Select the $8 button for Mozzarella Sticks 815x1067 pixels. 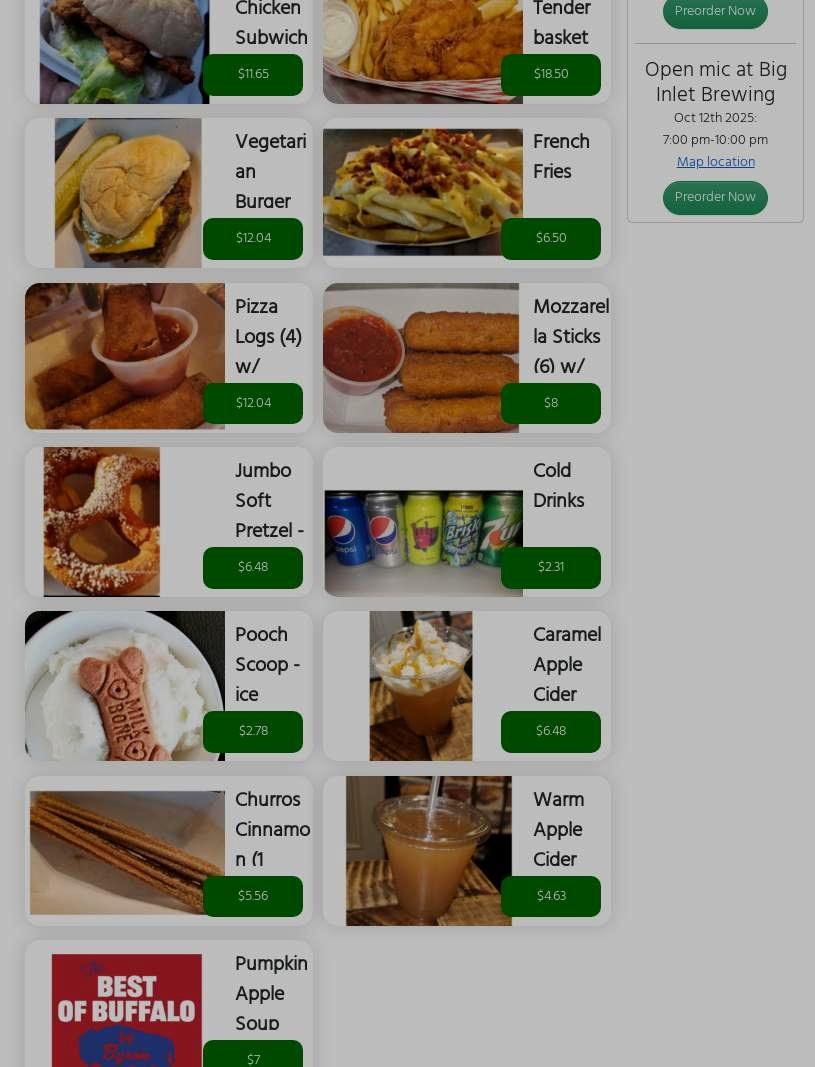[x=551, y=403]
